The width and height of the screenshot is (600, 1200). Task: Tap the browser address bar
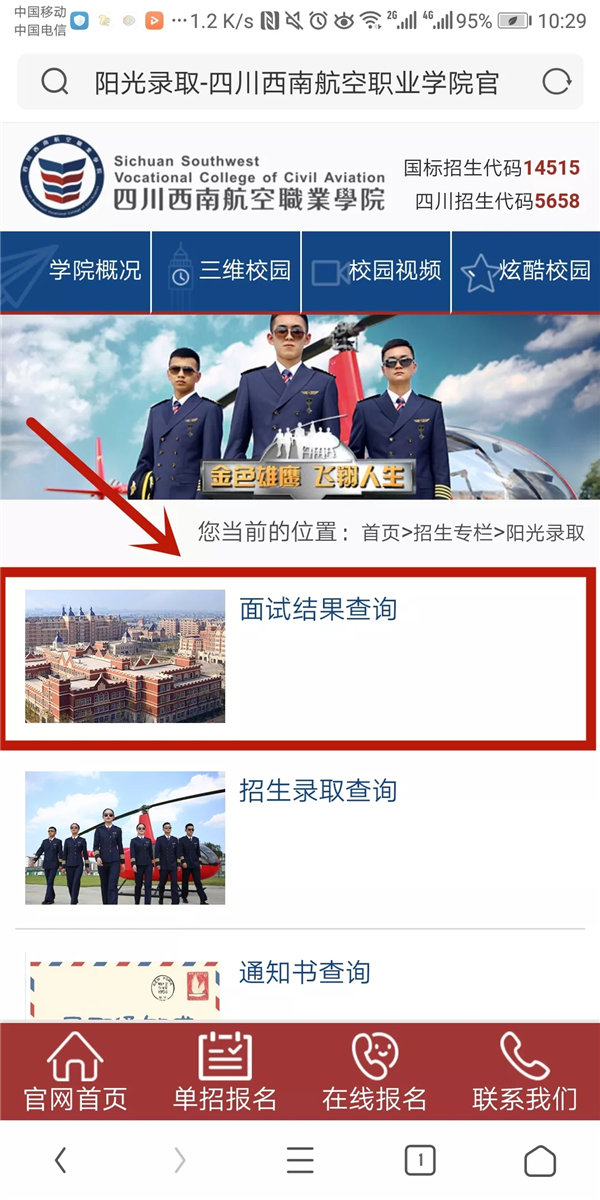click(296, 82)
